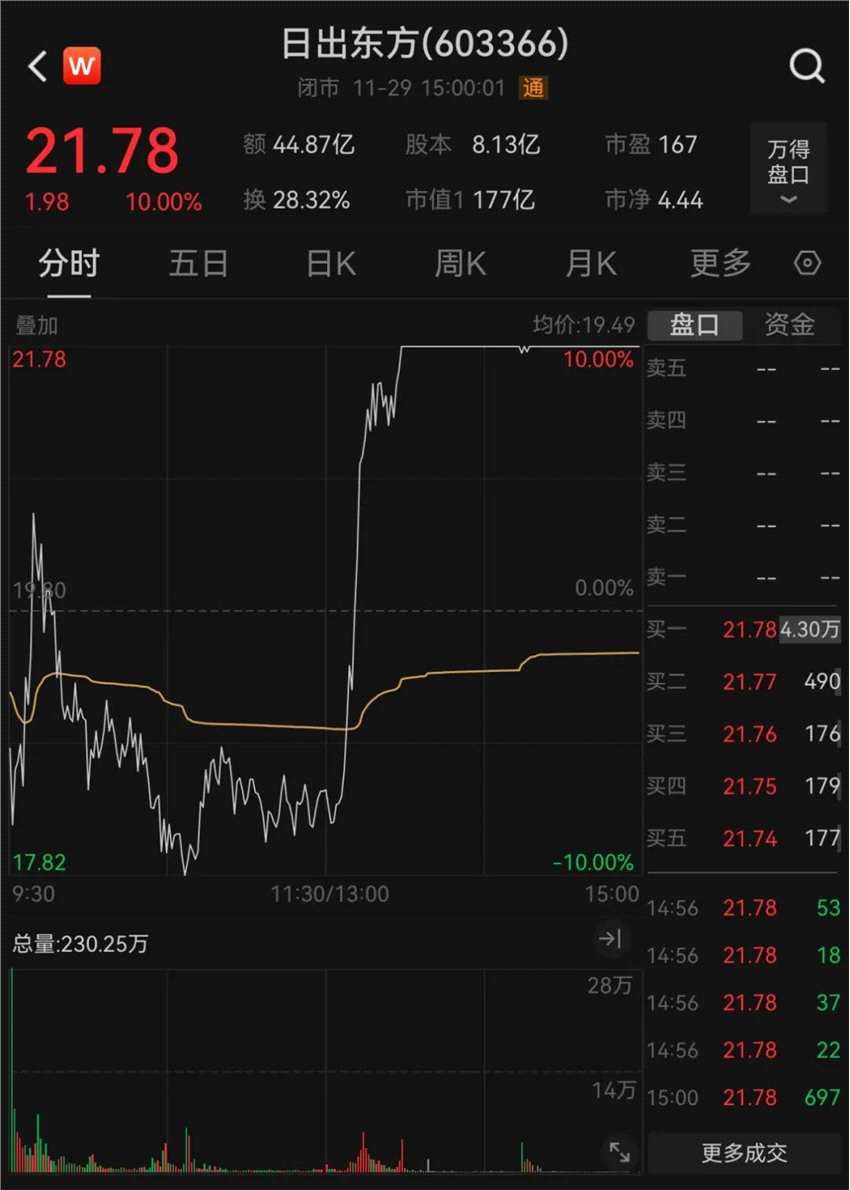The width and height of the screenshot is (850, 1190).
Task: Show the 月K monthly candlestick chart
Action: (x=590, y=264)
